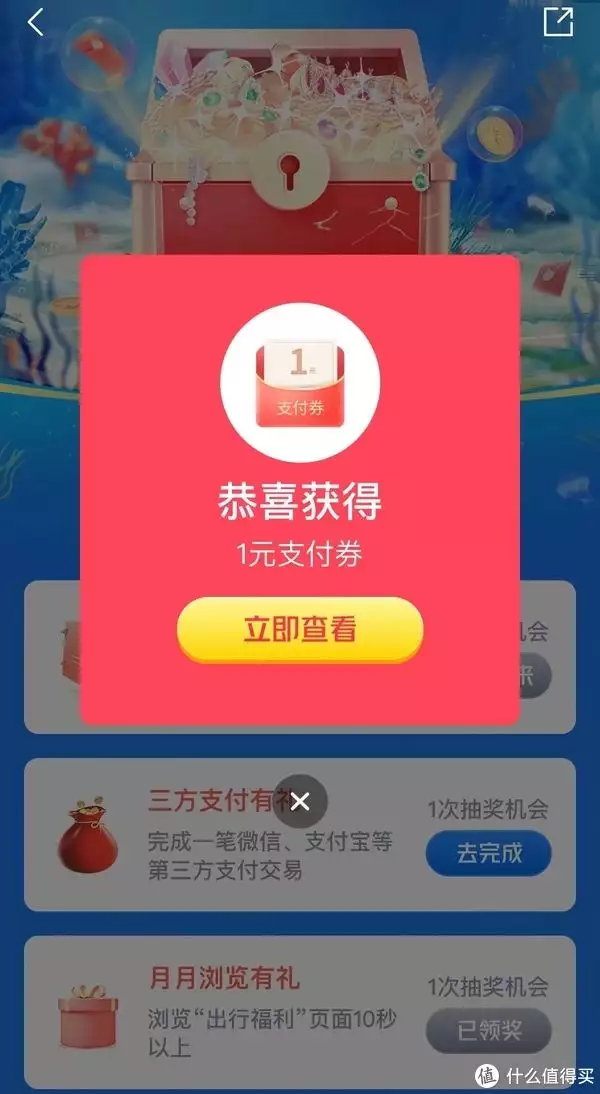Tap 立即查看 to view the coupon

300,630
